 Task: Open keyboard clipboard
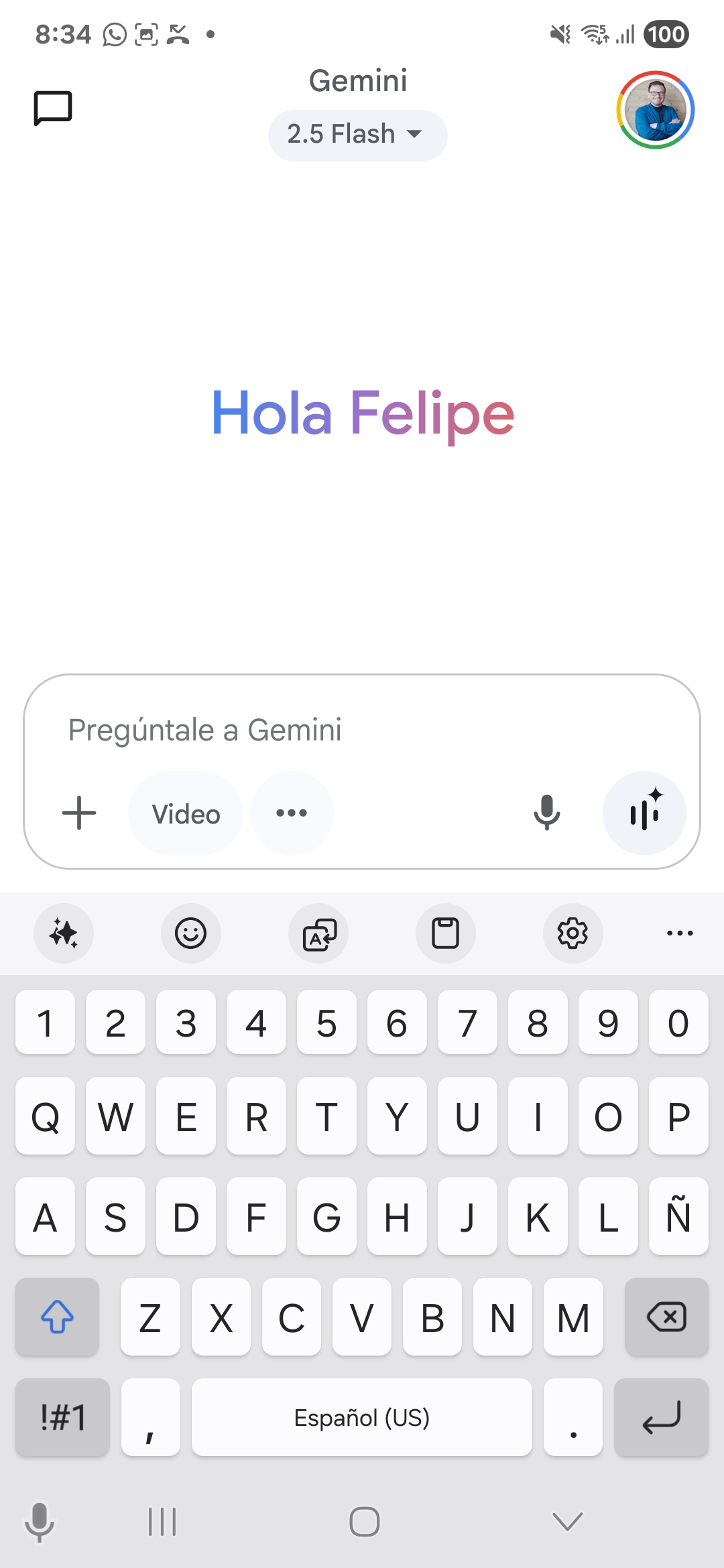(446, 933)
